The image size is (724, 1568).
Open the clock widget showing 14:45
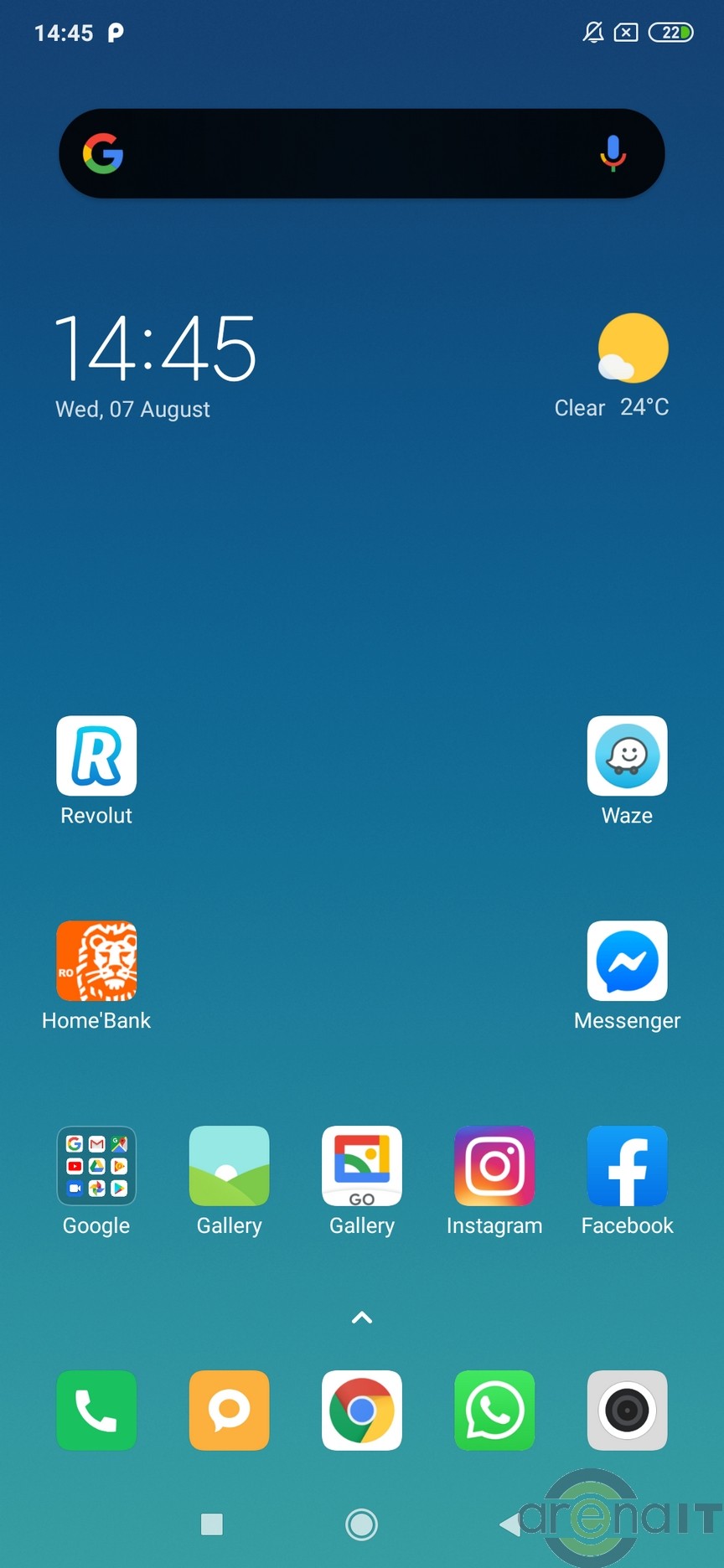click(155, 348)
